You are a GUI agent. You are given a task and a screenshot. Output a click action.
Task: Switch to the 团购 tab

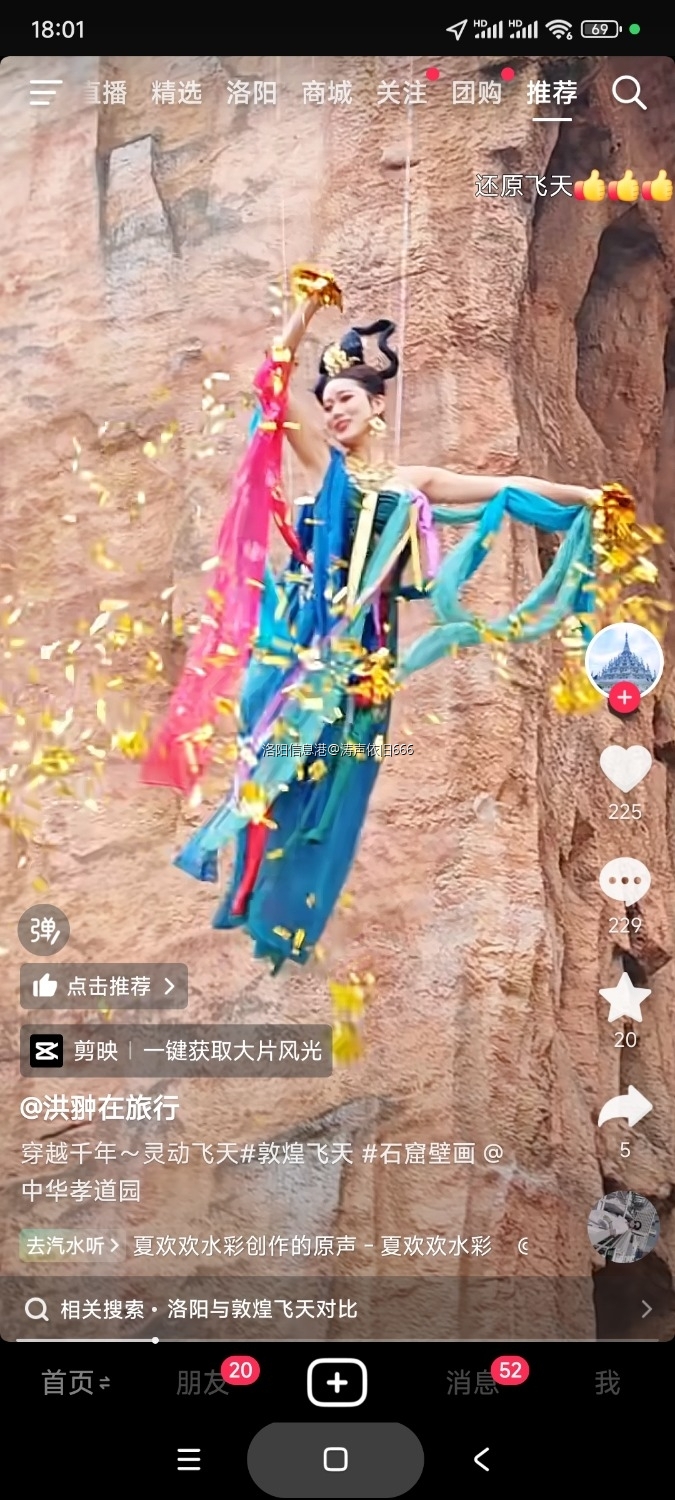coord(476,93)
